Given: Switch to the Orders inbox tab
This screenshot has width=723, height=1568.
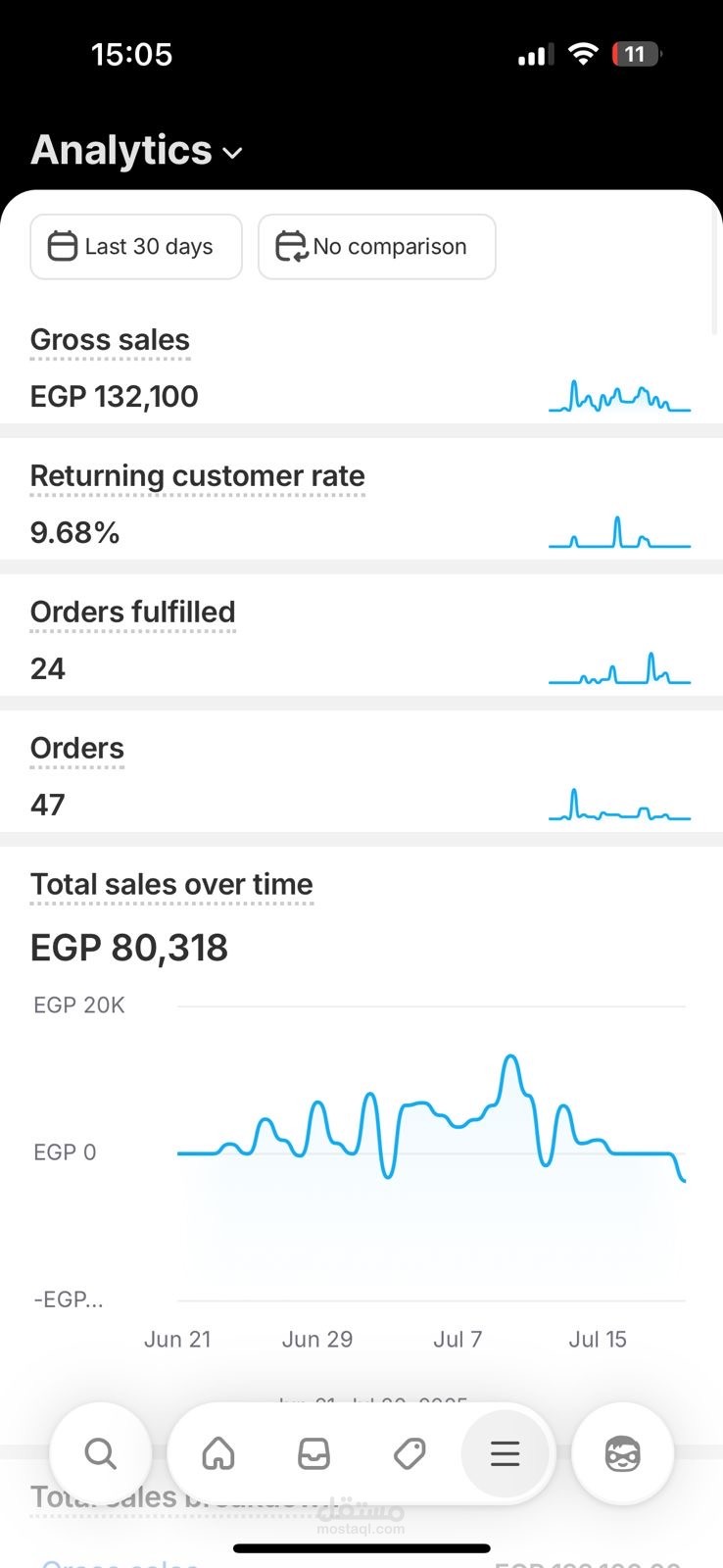Looking at the screenshot, I should point(313,1453).
